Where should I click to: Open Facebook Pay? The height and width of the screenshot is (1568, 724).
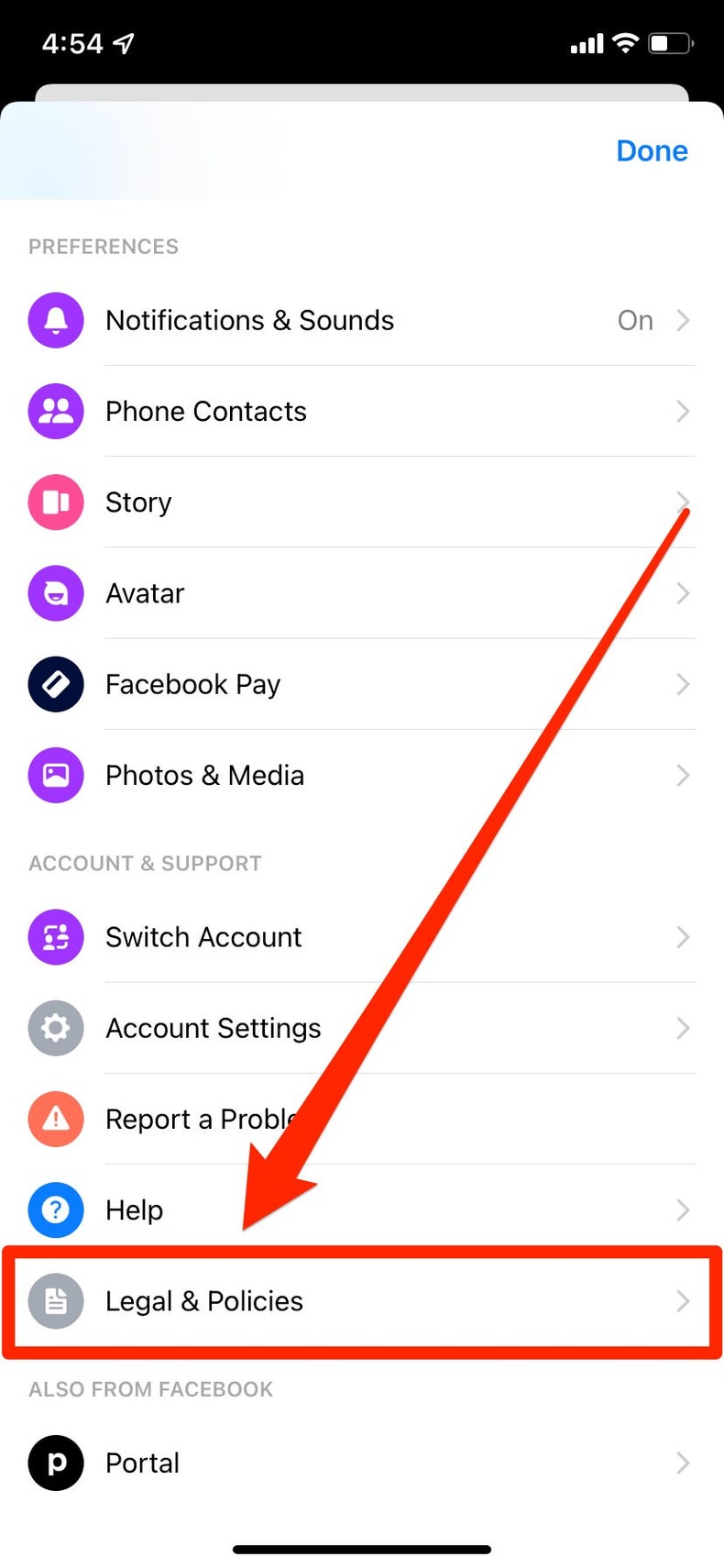[192, 684]
